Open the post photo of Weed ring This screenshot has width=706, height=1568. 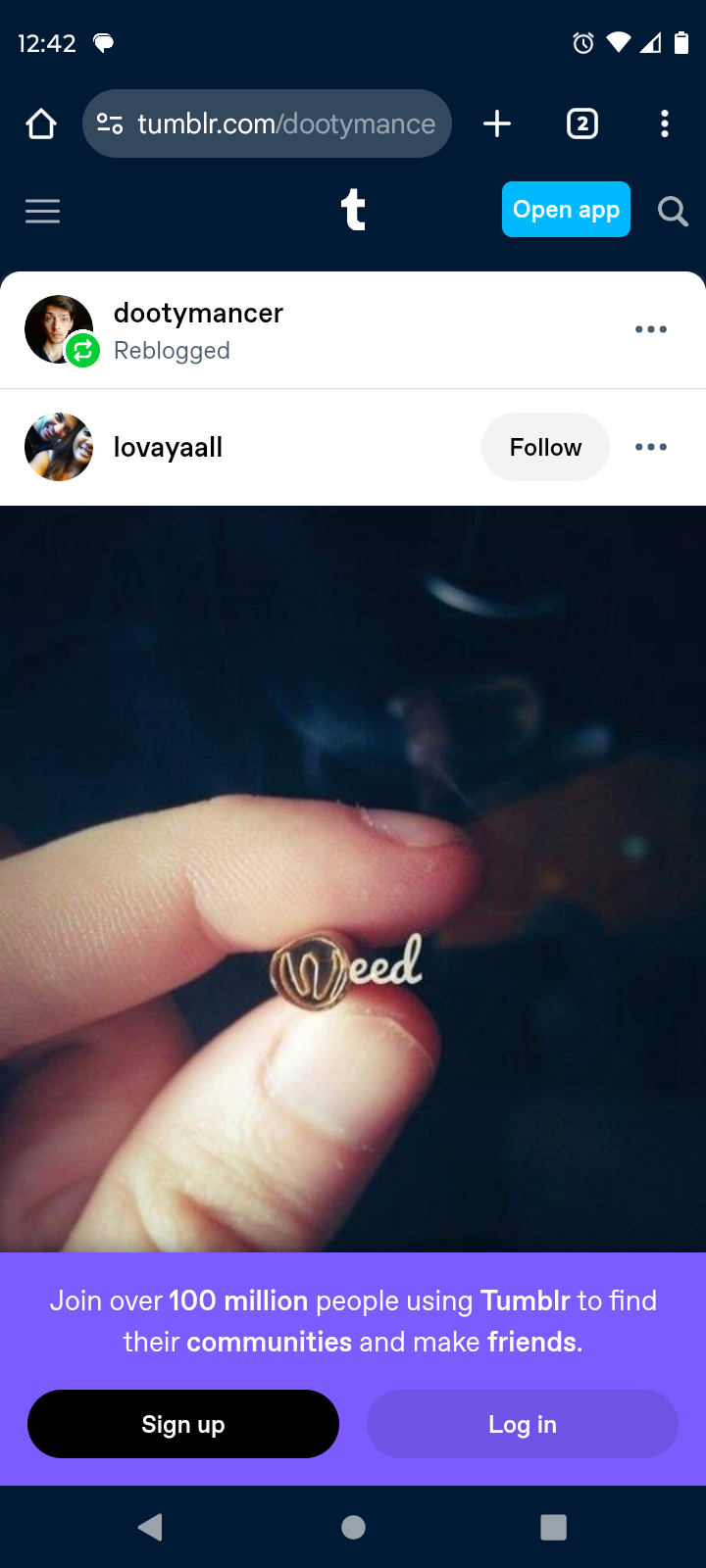pyautogui.click(x=353, y=879)
